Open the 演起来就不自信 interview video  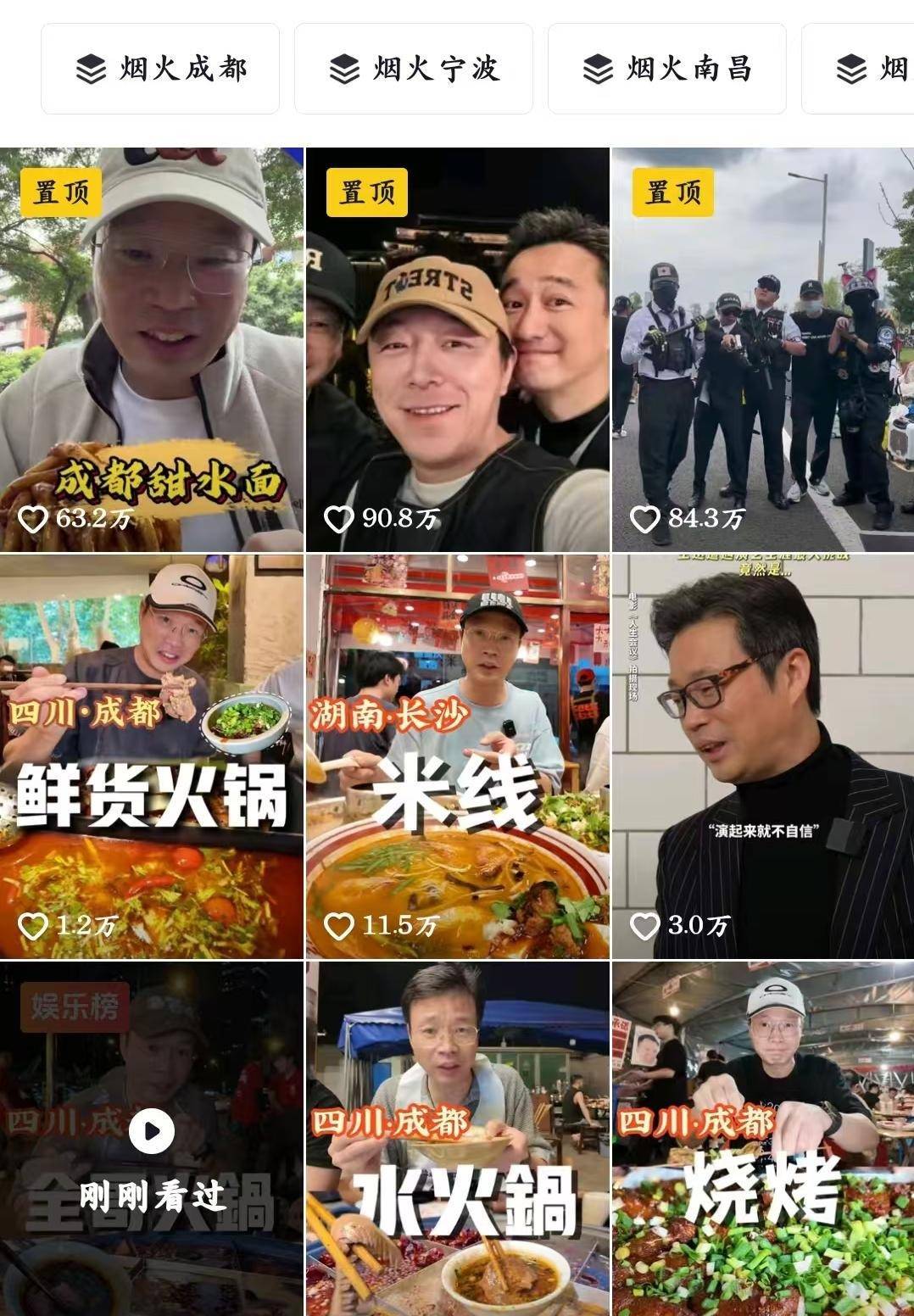click(762, 756)
